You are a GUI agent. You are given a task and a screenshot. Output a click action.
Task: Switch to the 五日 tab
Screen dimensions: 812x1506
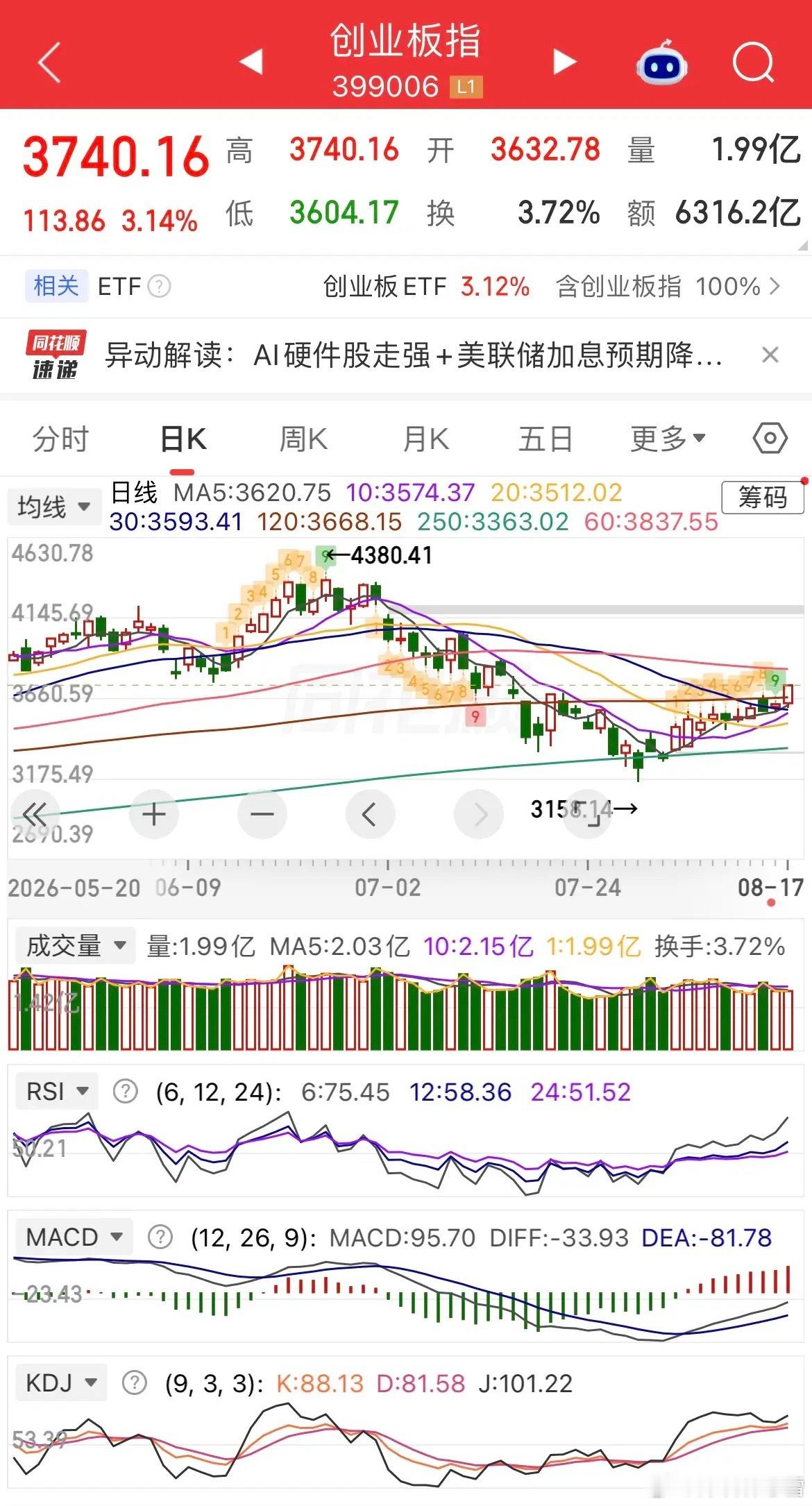click(x=545, y=439)
